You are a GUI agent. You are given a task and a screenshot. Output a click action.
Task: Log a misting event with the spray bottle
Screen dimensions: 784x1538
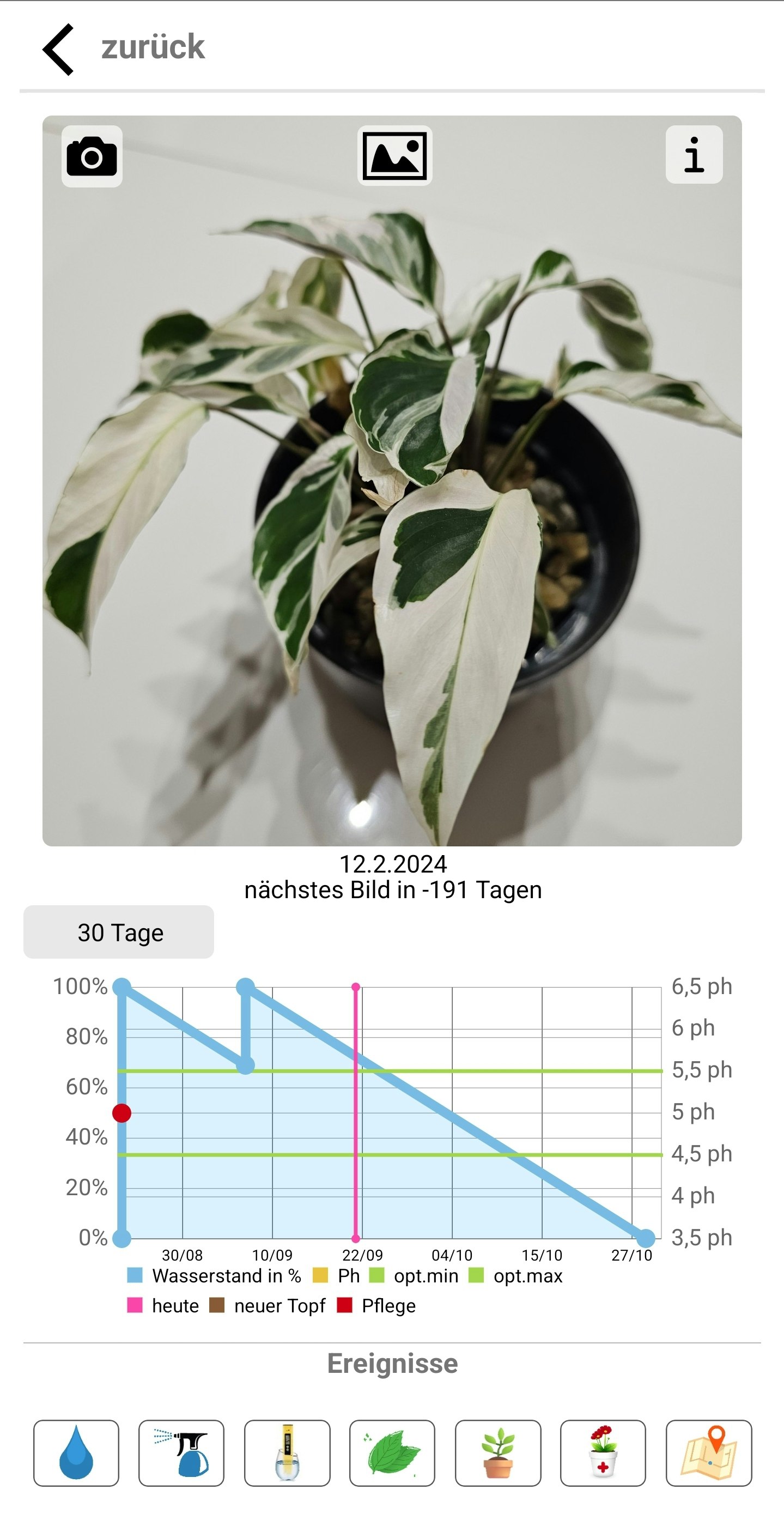click(x=181, y=1452)
